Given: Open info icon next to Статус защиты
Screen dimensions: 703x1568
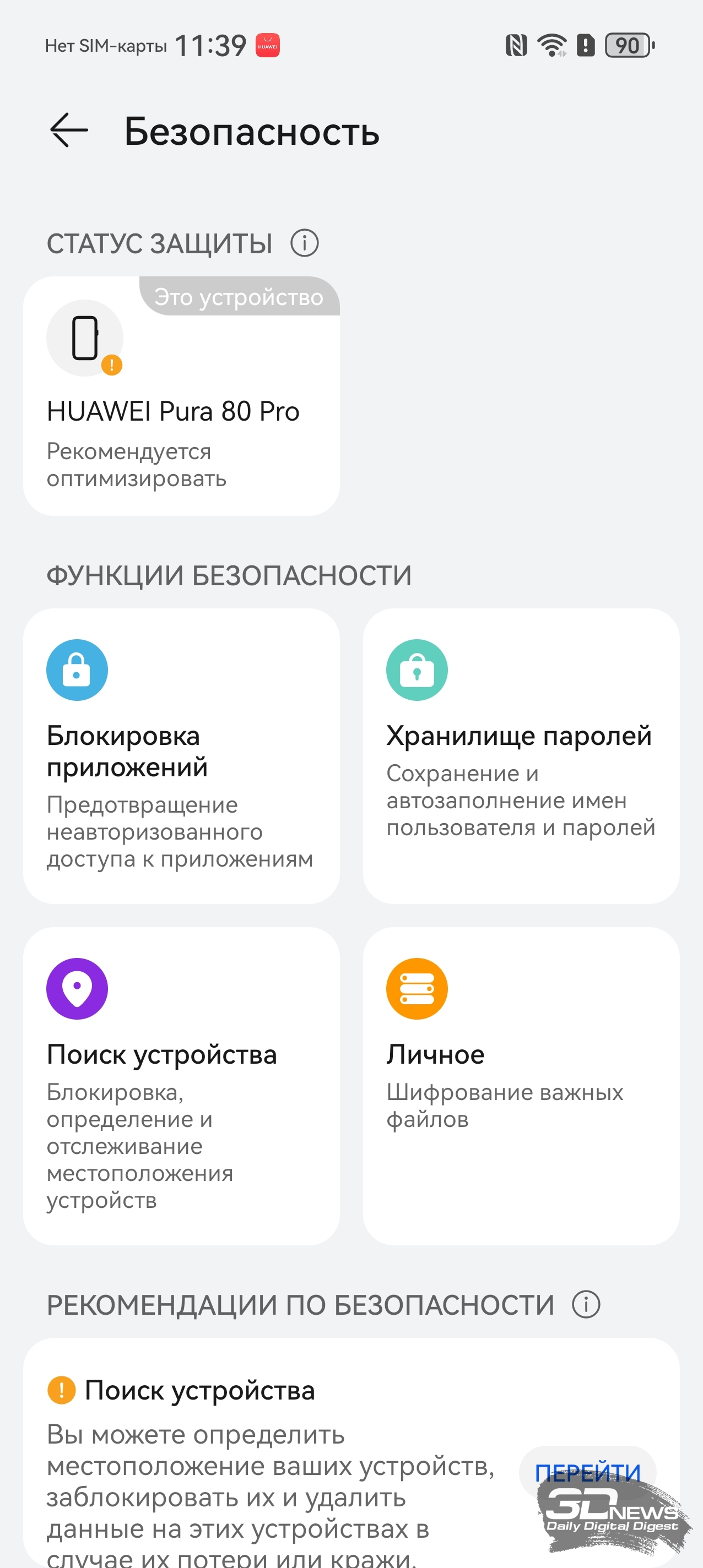Looking at the screenshot, I should click(x=304, y=243).
